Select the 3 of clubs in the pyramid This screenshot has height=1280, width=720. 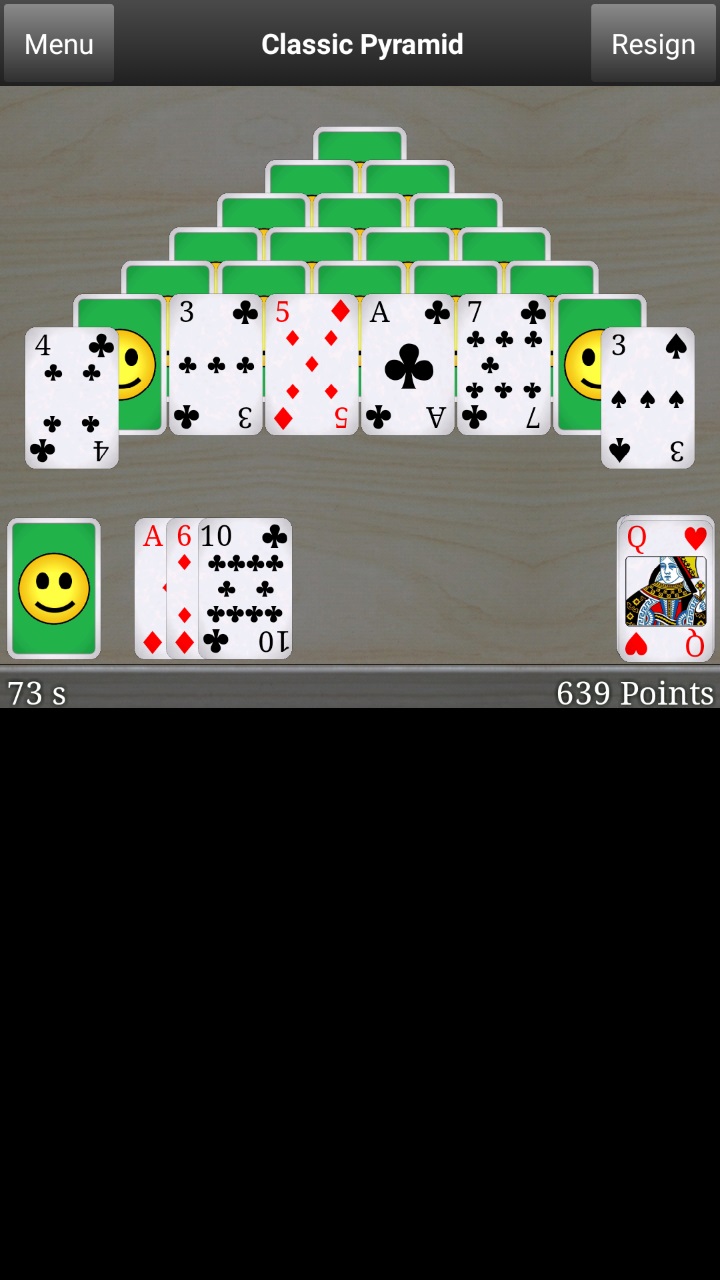[216, 365]
